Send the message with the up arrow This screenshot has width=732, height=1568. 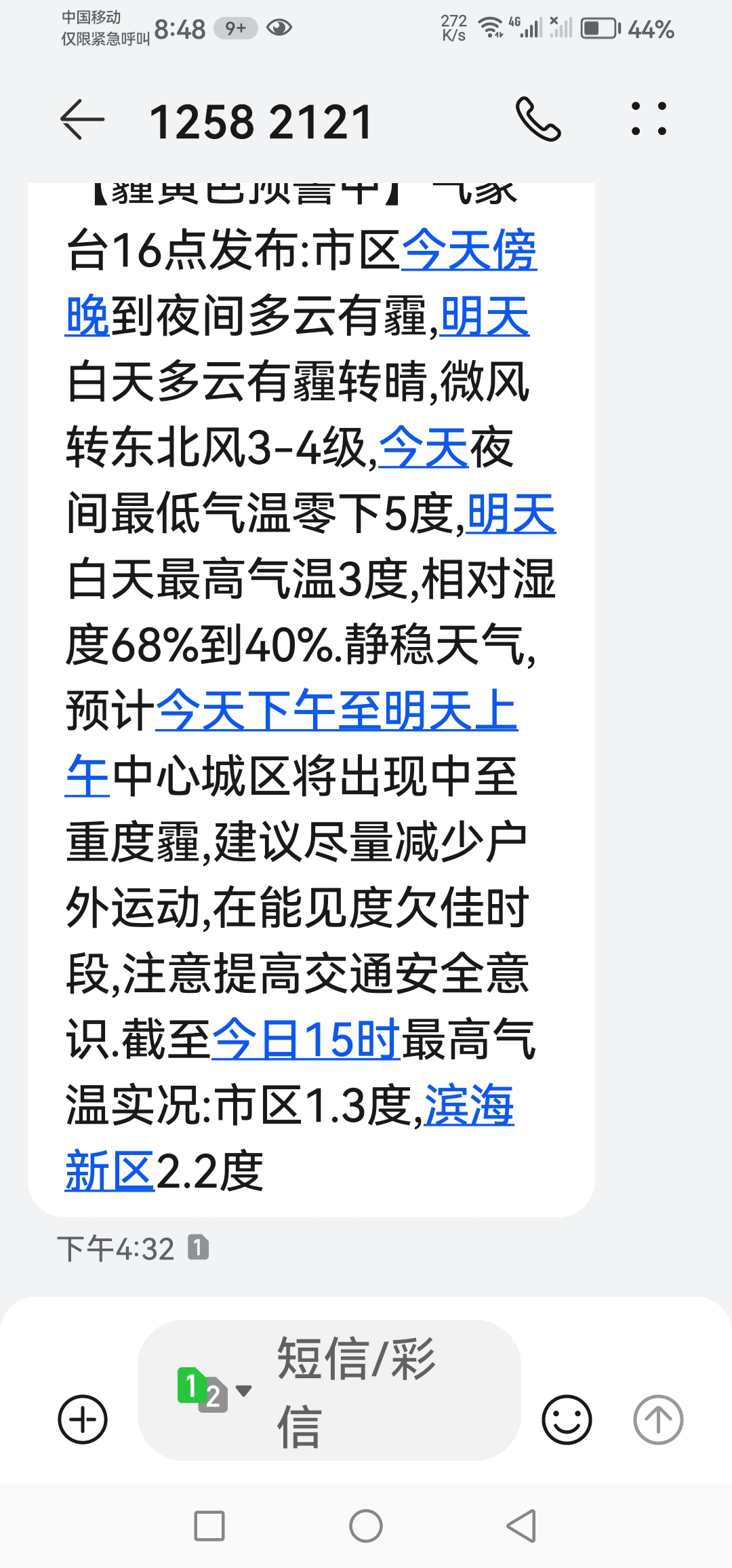point(657,1419)
